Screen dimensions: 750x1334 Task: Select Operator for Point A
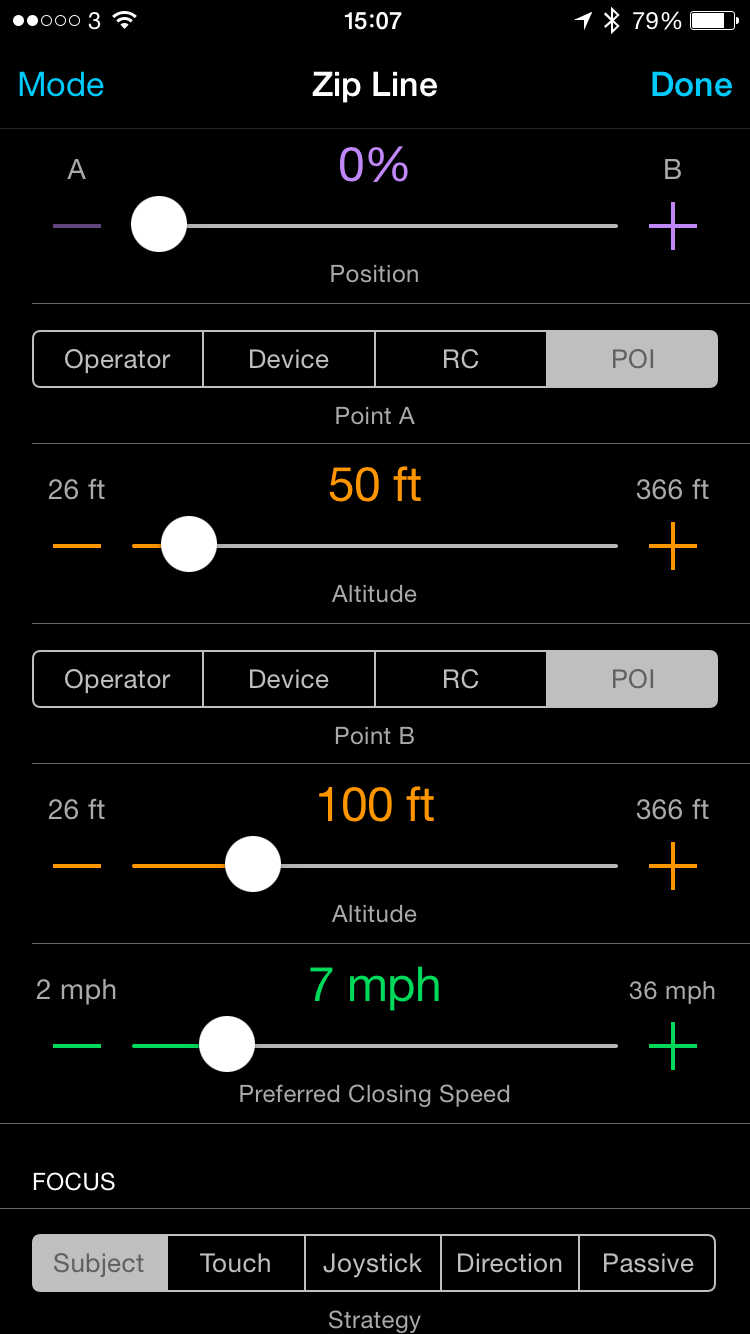pos(118,359)
